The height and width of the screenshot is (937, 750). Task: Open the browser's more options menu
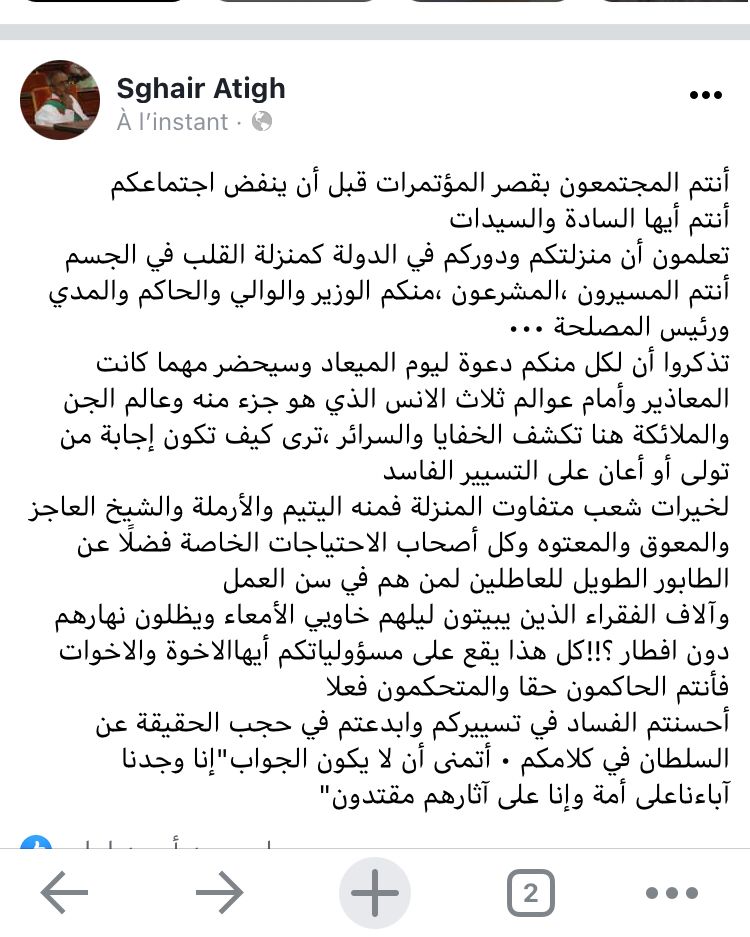tap(672, 893)
